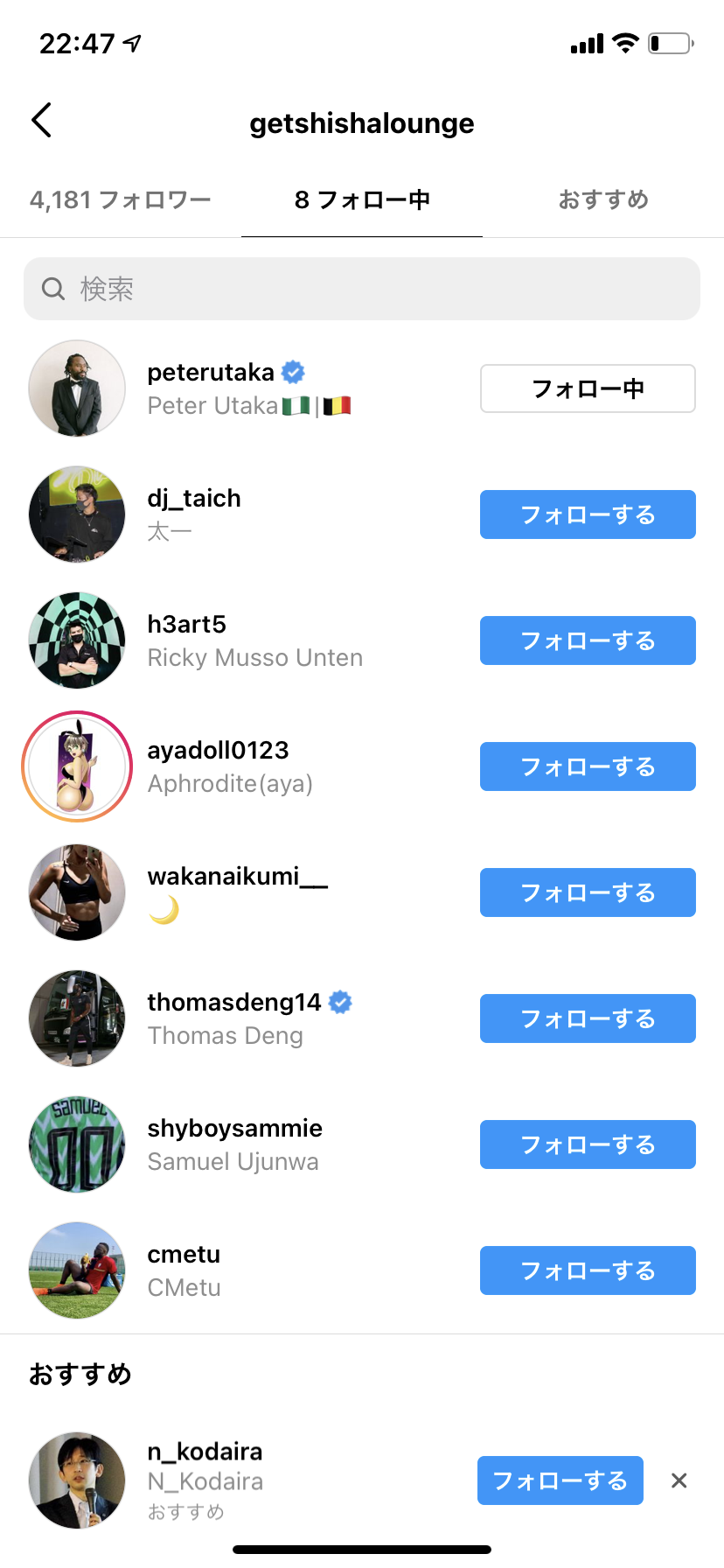Unfollow peterutaka via フォロー中 button
The width and height of the screenshot is (724, 1568).
[x=588, y=388]
